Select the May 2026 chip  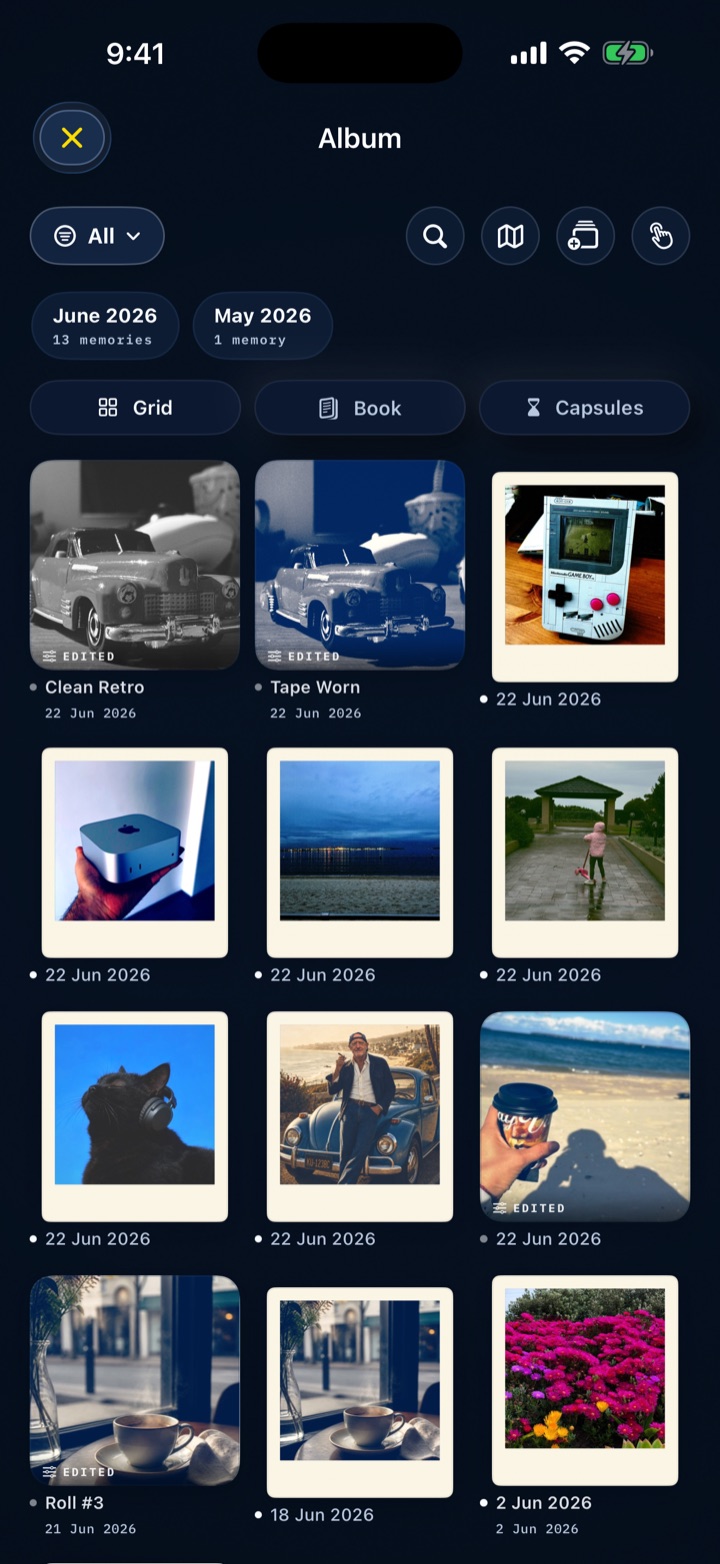click(x=263, y=326)
